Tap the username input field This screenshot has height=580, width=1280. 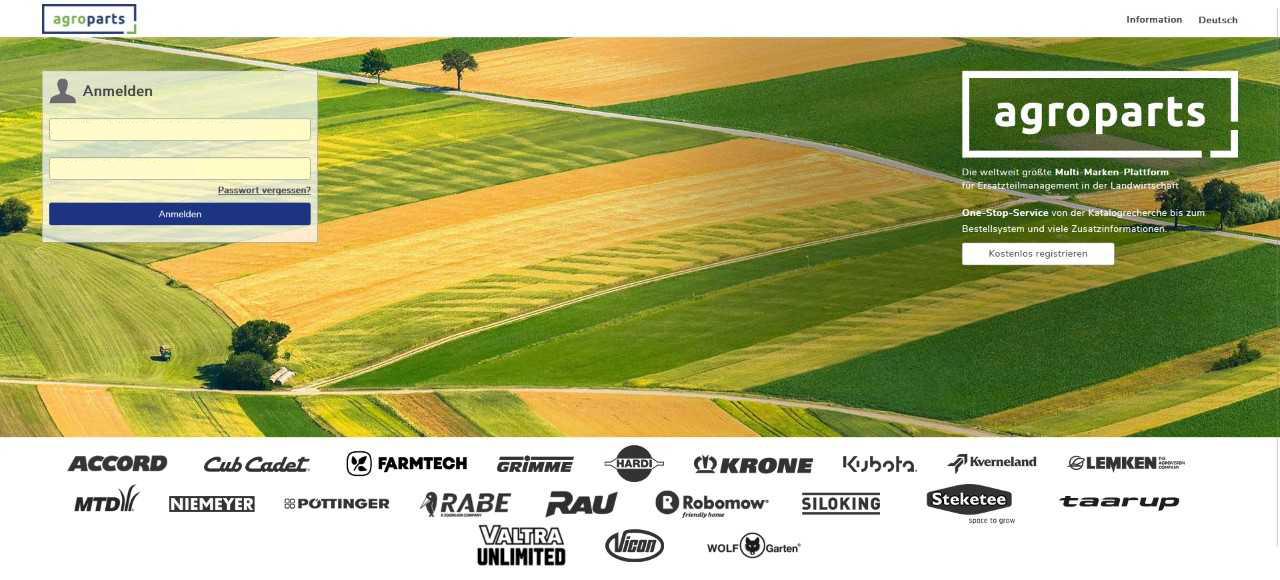click(x=180, y=130)
